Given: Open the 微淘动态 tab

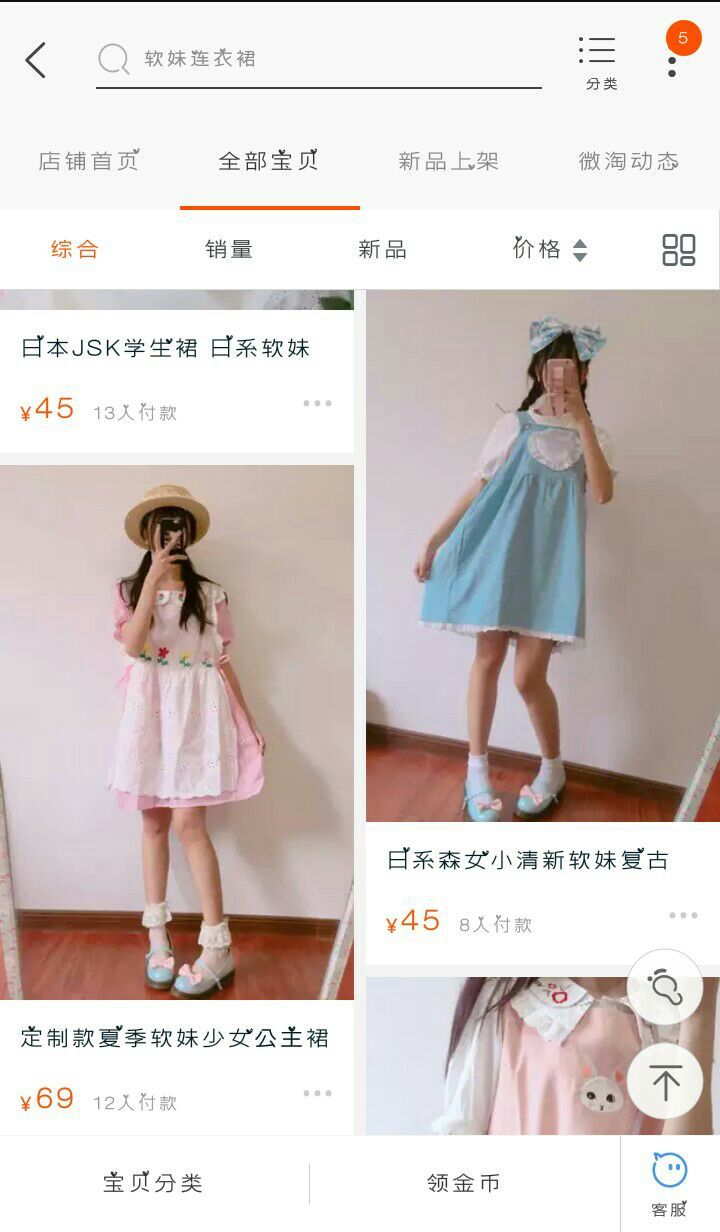Looking at the screenshot, I should pos(629,161).
